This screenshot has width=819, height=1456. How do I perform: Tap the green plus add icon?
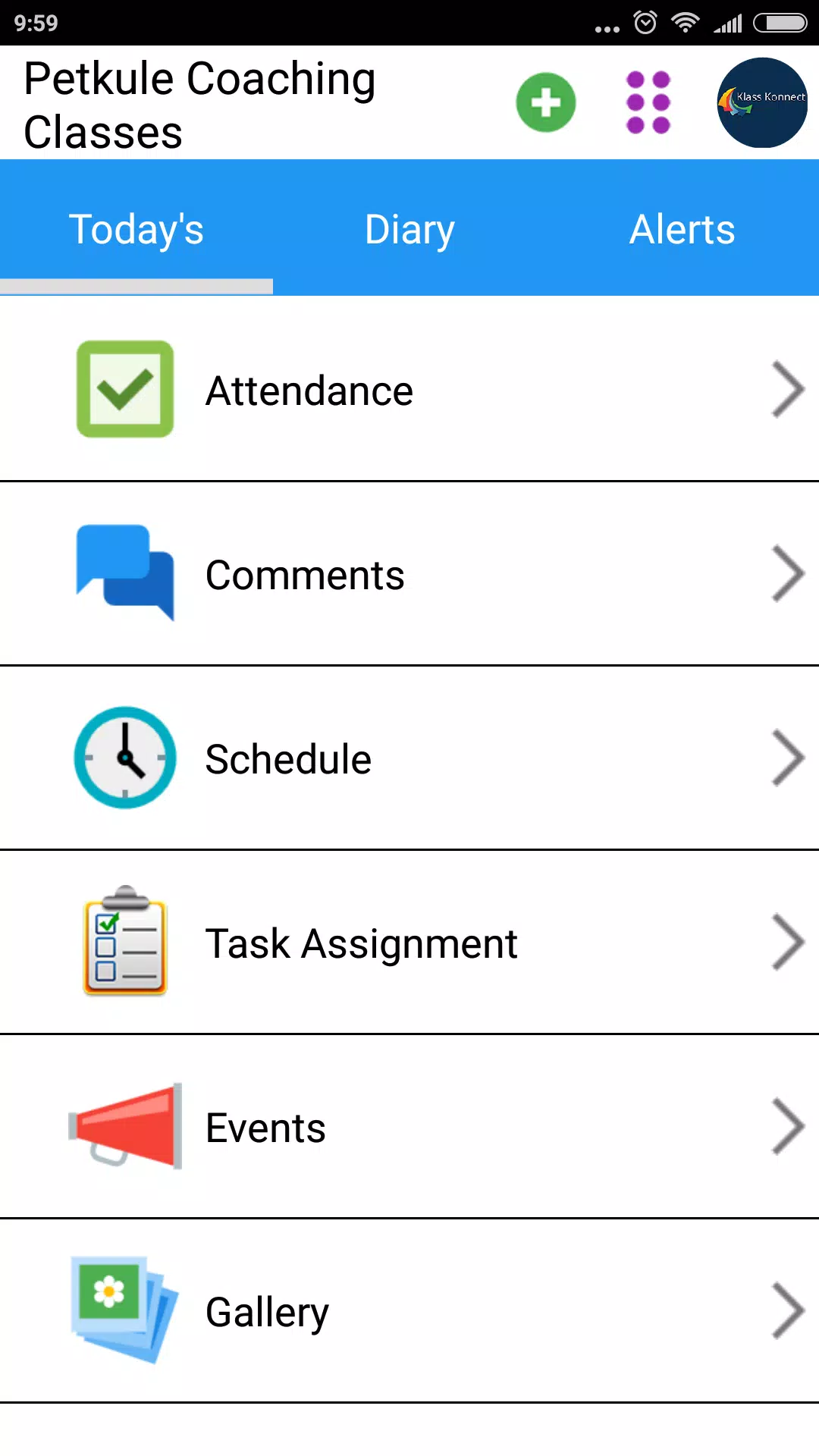coord(546,102)
